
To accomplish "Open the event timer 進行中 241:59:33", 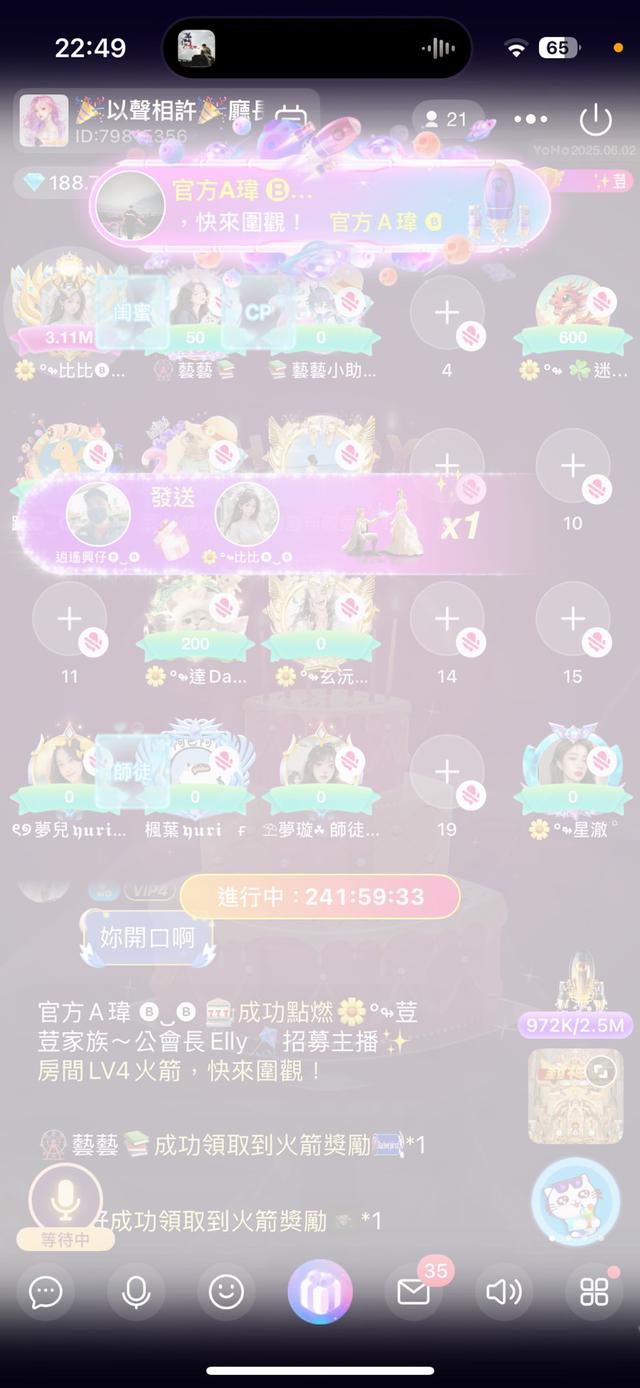I will 320,896.
